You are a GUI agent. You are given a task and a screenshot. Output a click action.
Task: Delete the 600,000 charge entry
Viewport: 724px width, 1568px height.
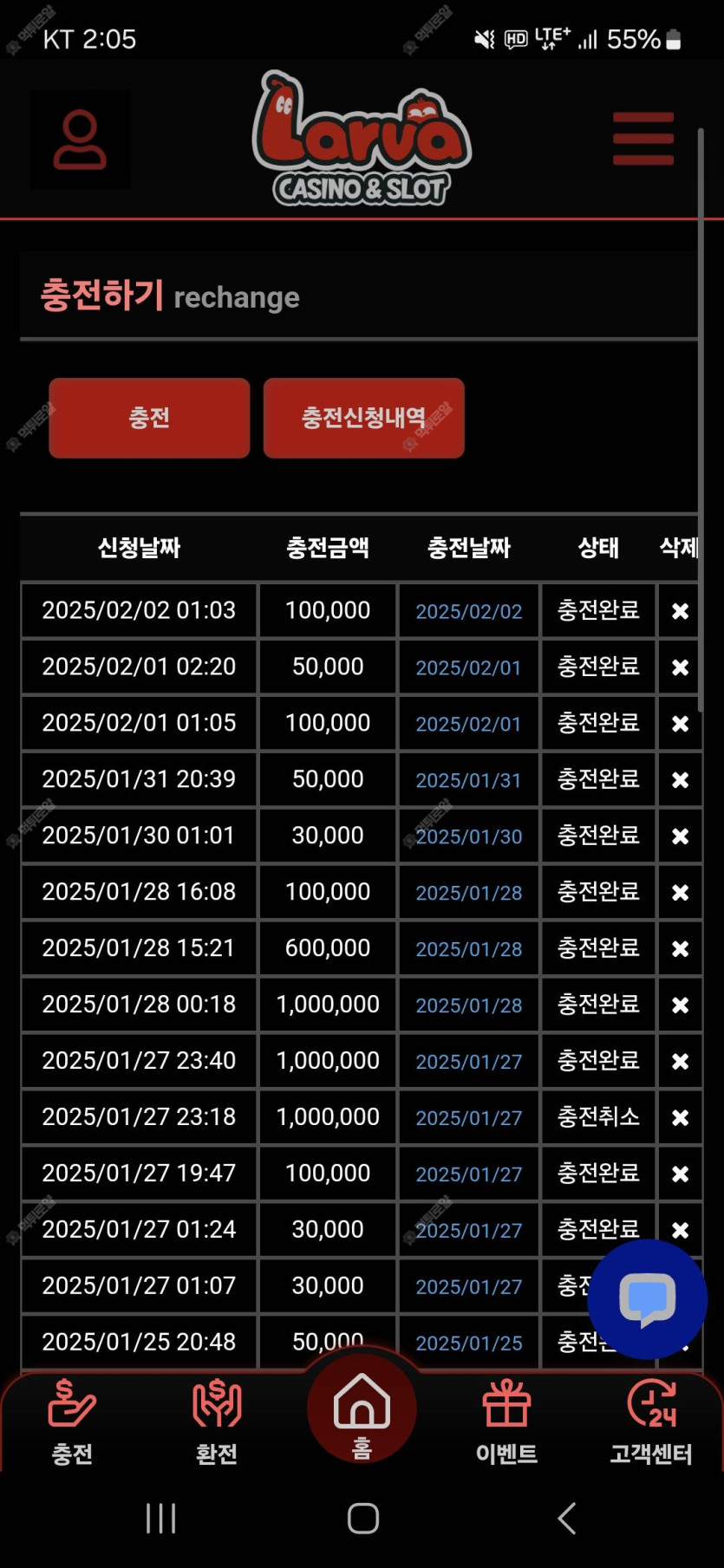pyautogui.click(x=680, y=949)
